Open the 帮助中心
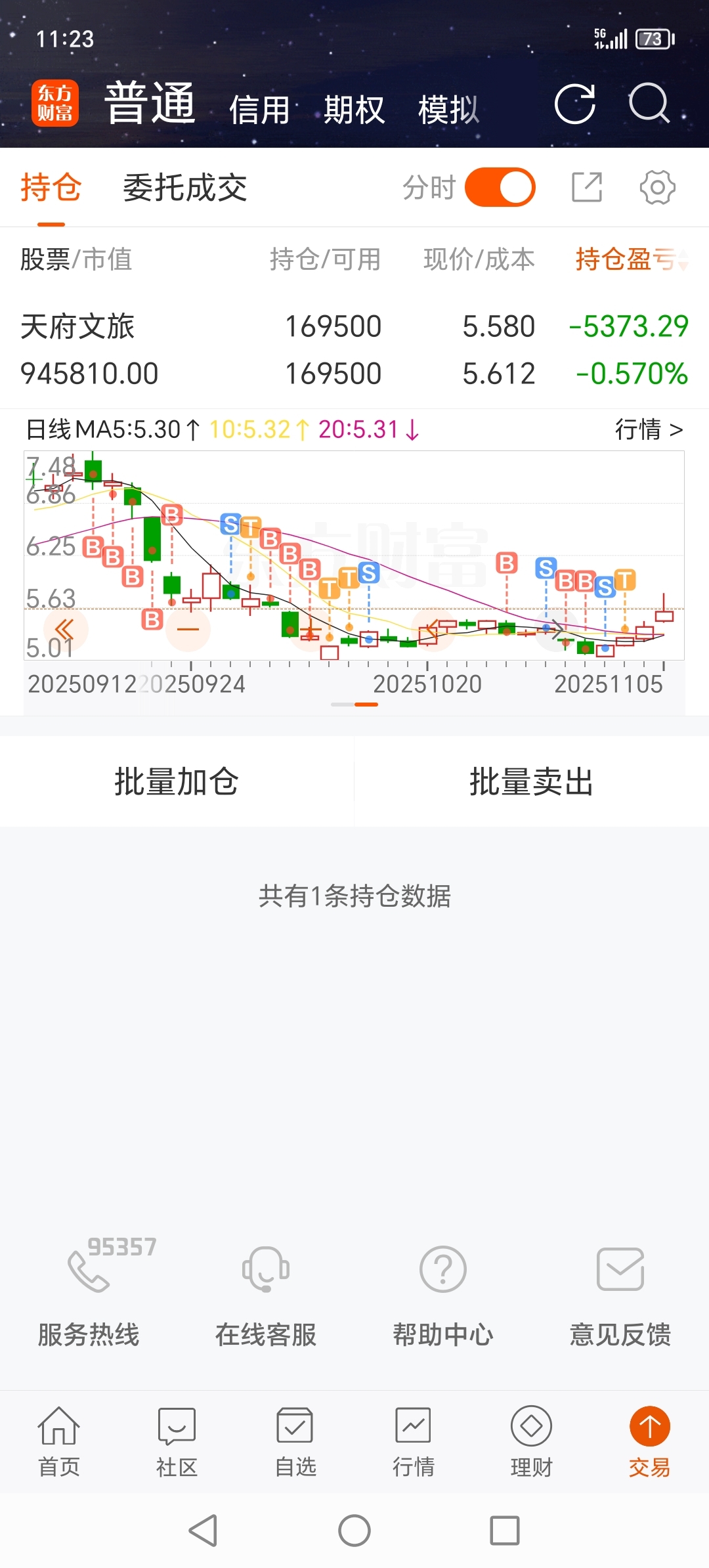709x1568 pixels. pyautogui.click(x=443, y=1290)
